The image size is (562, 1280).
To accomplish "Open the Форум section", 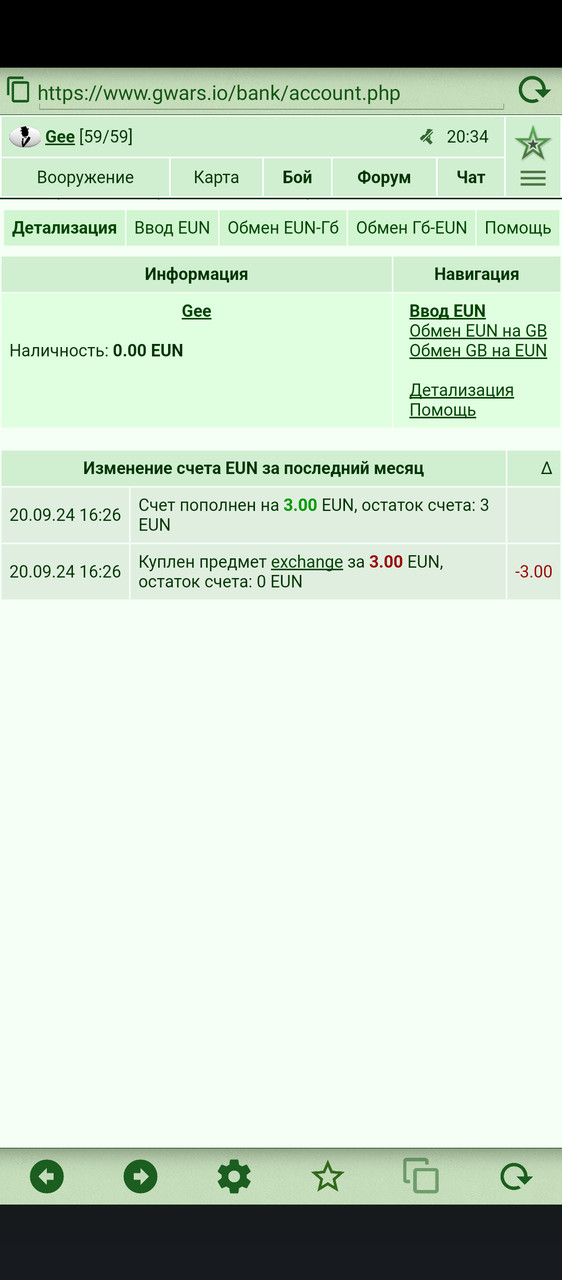I will [x=384, y=178].
